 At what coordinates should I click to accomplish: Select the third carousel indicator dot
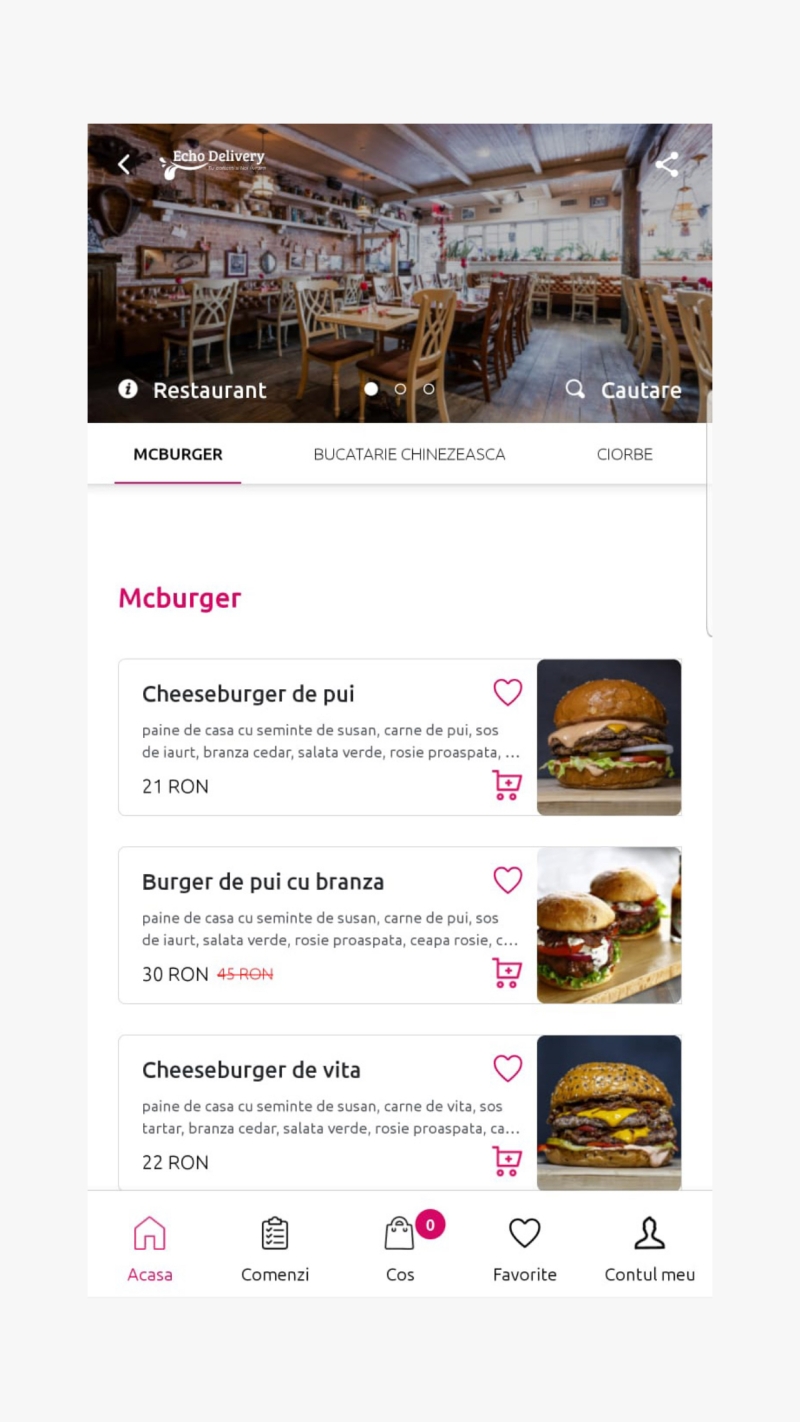point(429,389)
